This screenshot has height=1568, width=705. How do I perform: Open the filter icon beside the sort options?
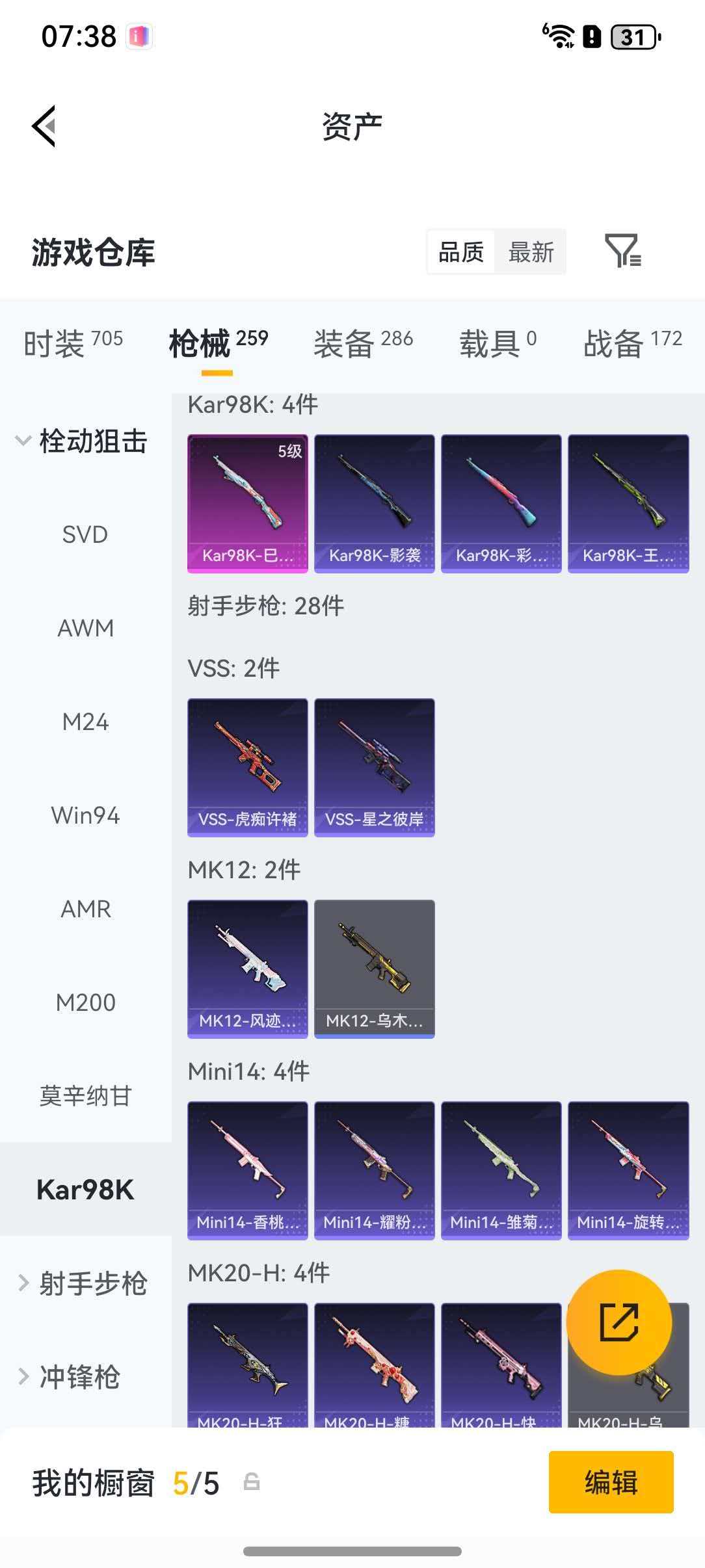tap(622, 252)
